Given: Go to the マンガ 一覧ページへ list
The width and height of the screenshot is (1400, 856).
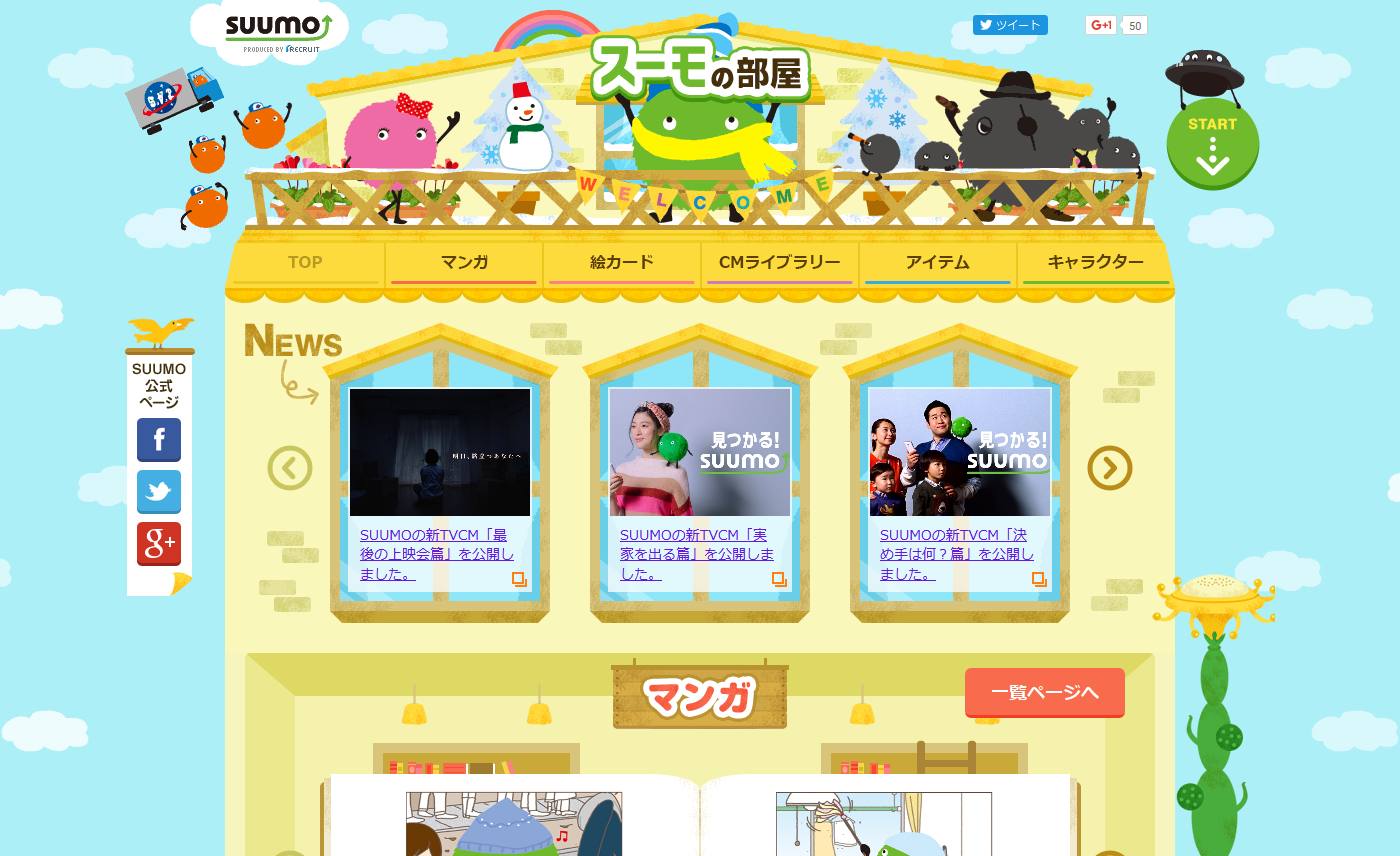Looking at the screenshot, I should point(1044,692).
